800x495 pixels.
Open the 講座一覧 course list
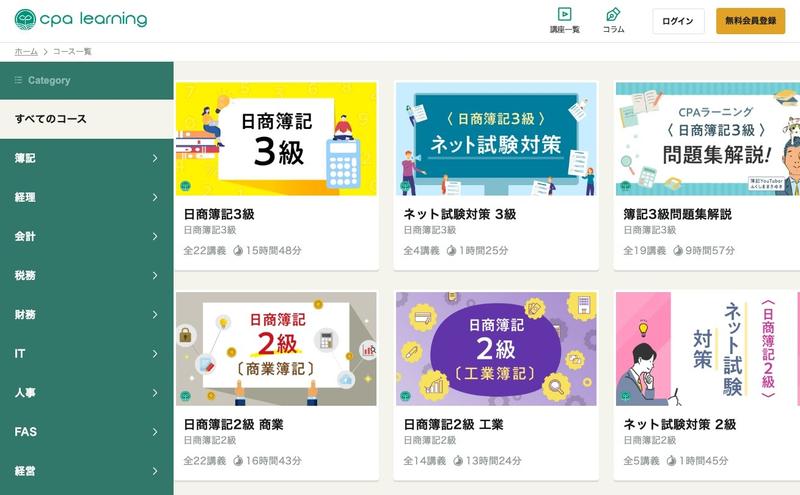[564, 20]
